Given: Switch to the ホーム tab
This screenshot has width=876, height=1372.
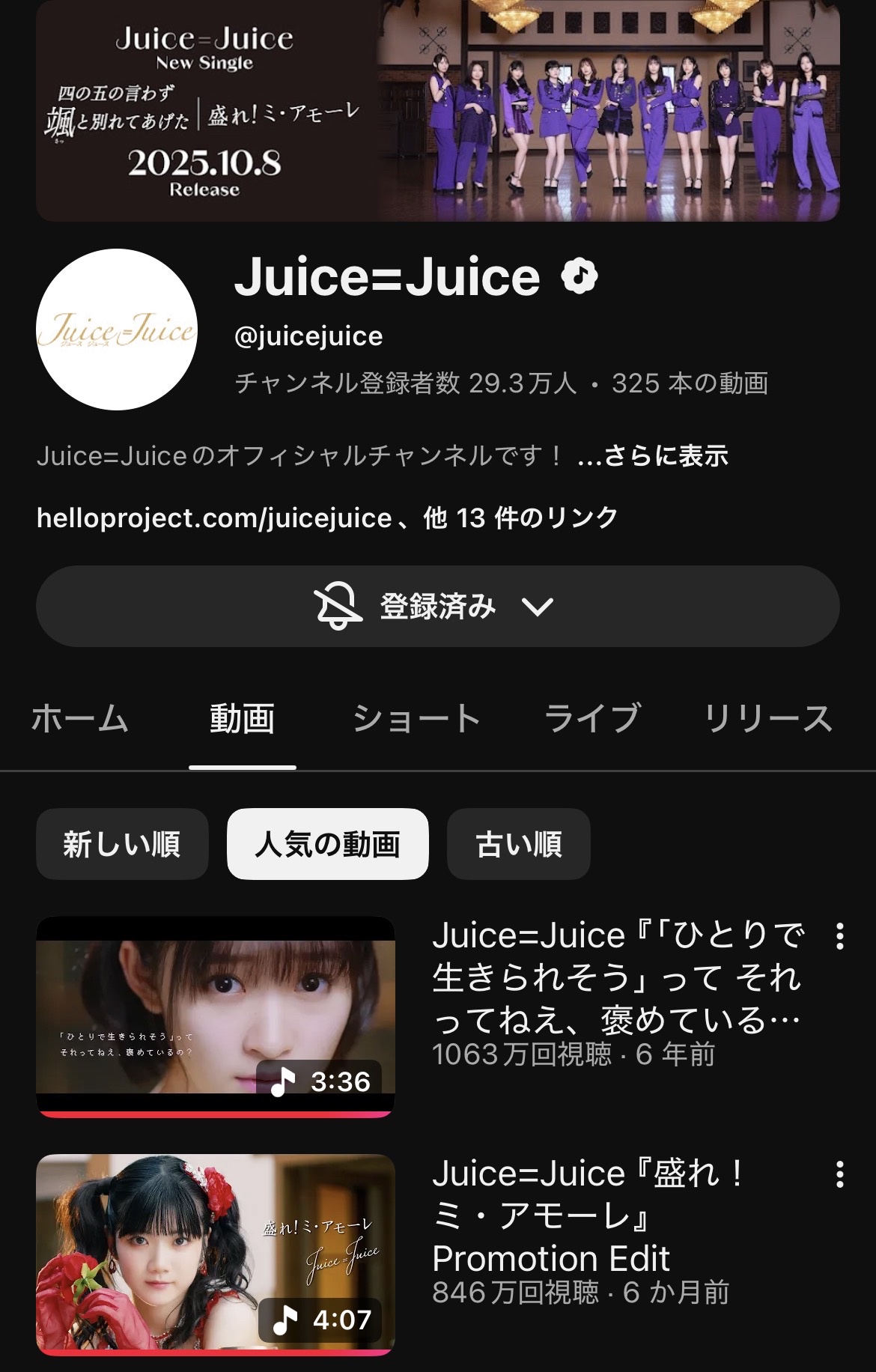Looking at the screenshot, I should 80,718.
